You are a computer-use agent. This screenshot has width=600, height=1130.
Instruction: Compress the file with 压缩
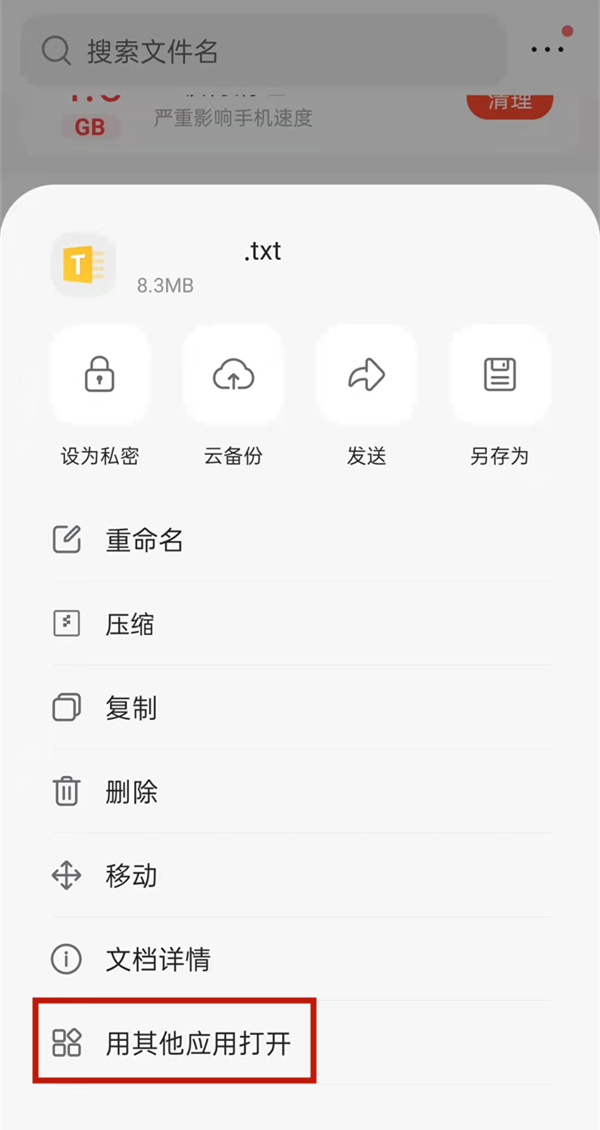pos(130,625)
